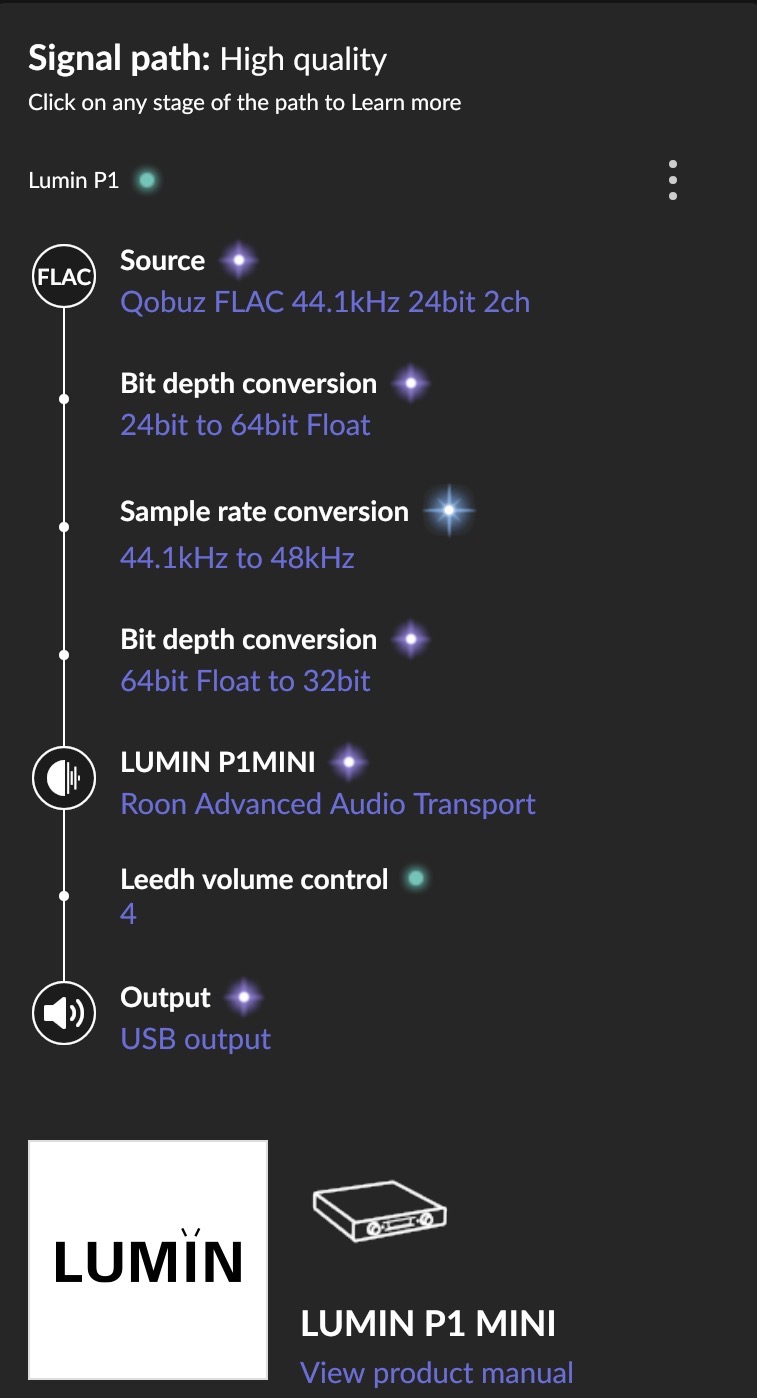
Task: Learn more about 24bit to 64bit Float conversion
Action: (245, 425)
